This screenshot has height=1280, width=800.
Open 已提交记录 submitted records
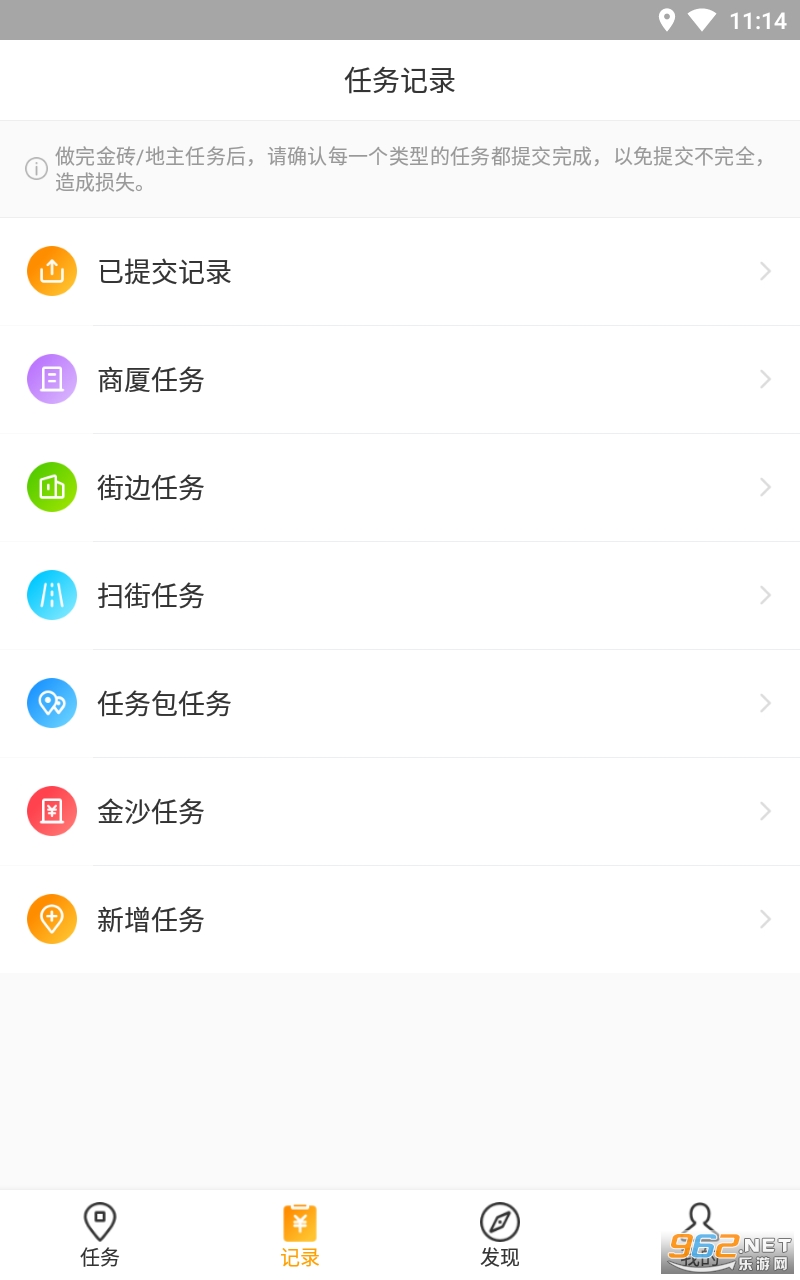pos(400,272)
